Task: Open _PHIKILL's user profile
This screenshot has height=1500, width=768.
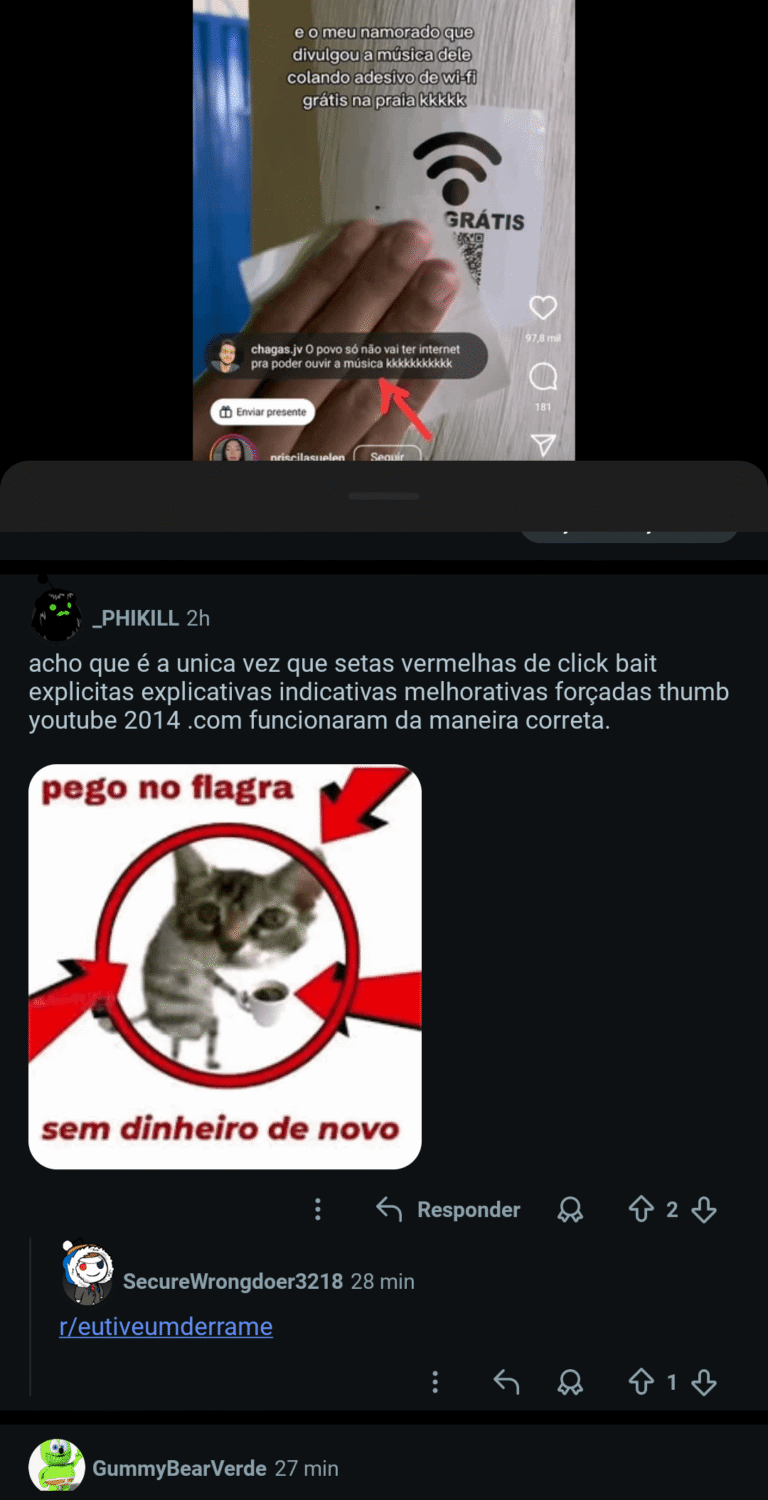Action: click(135, 618)
